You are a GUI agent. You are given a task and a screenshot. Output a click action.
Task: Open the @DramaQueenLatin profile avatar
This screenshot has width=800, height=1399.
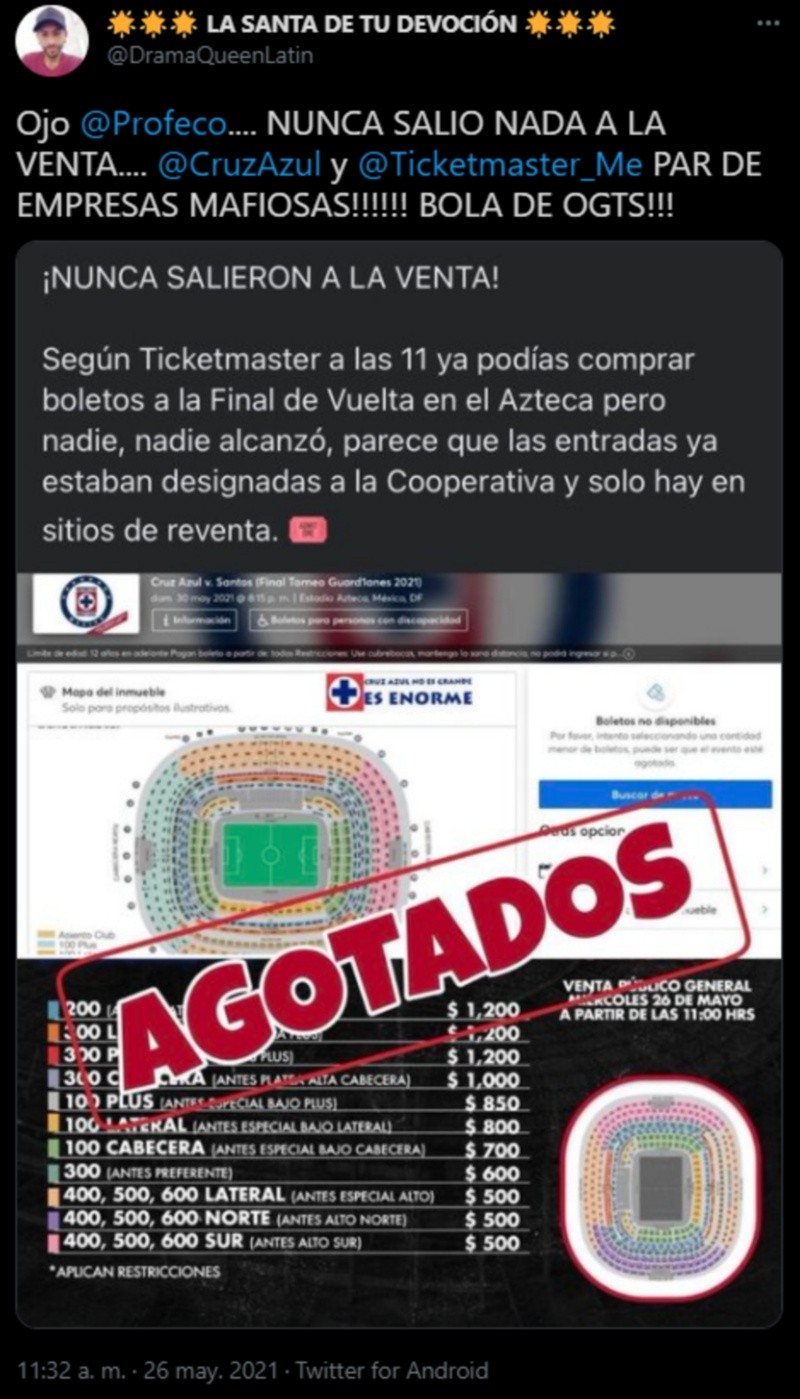(52, 40)
